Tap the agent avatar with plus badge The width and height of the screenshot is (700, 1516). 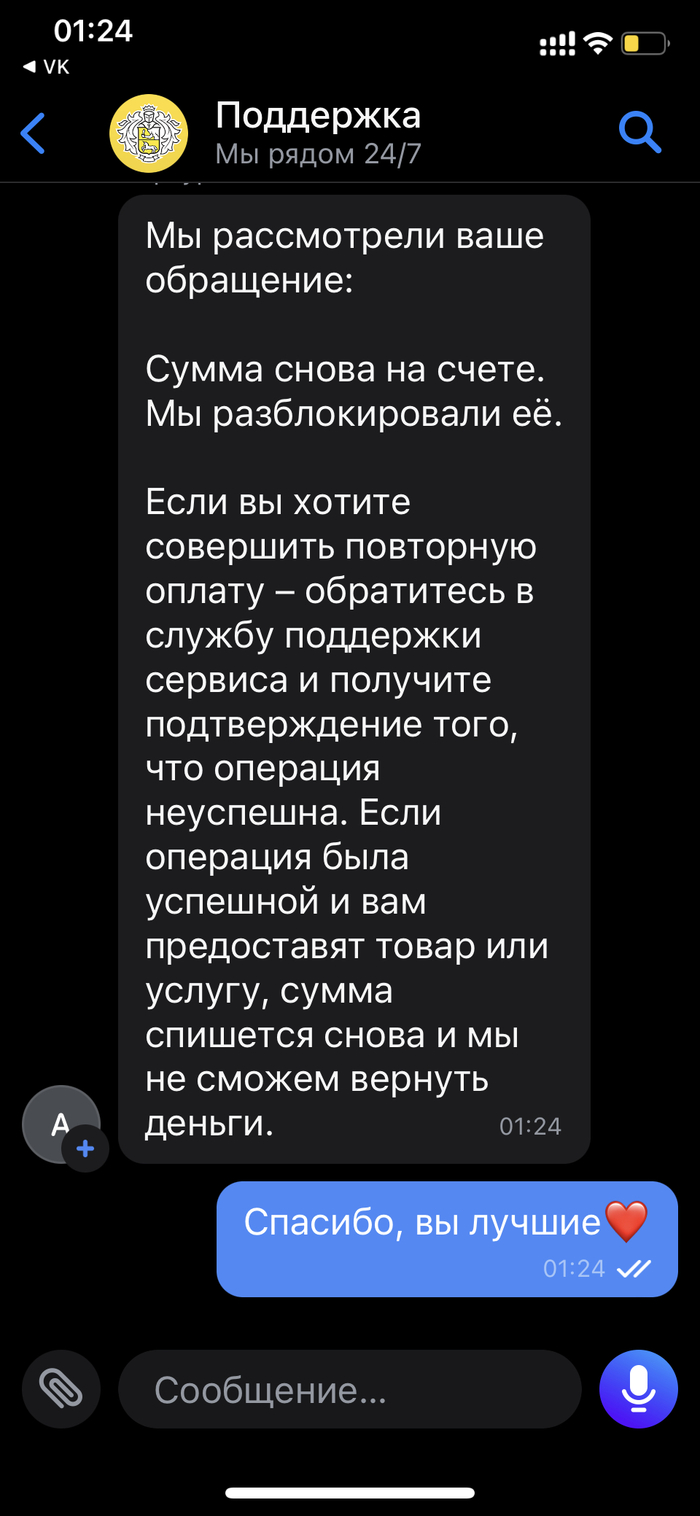[x=64, y=1125]
